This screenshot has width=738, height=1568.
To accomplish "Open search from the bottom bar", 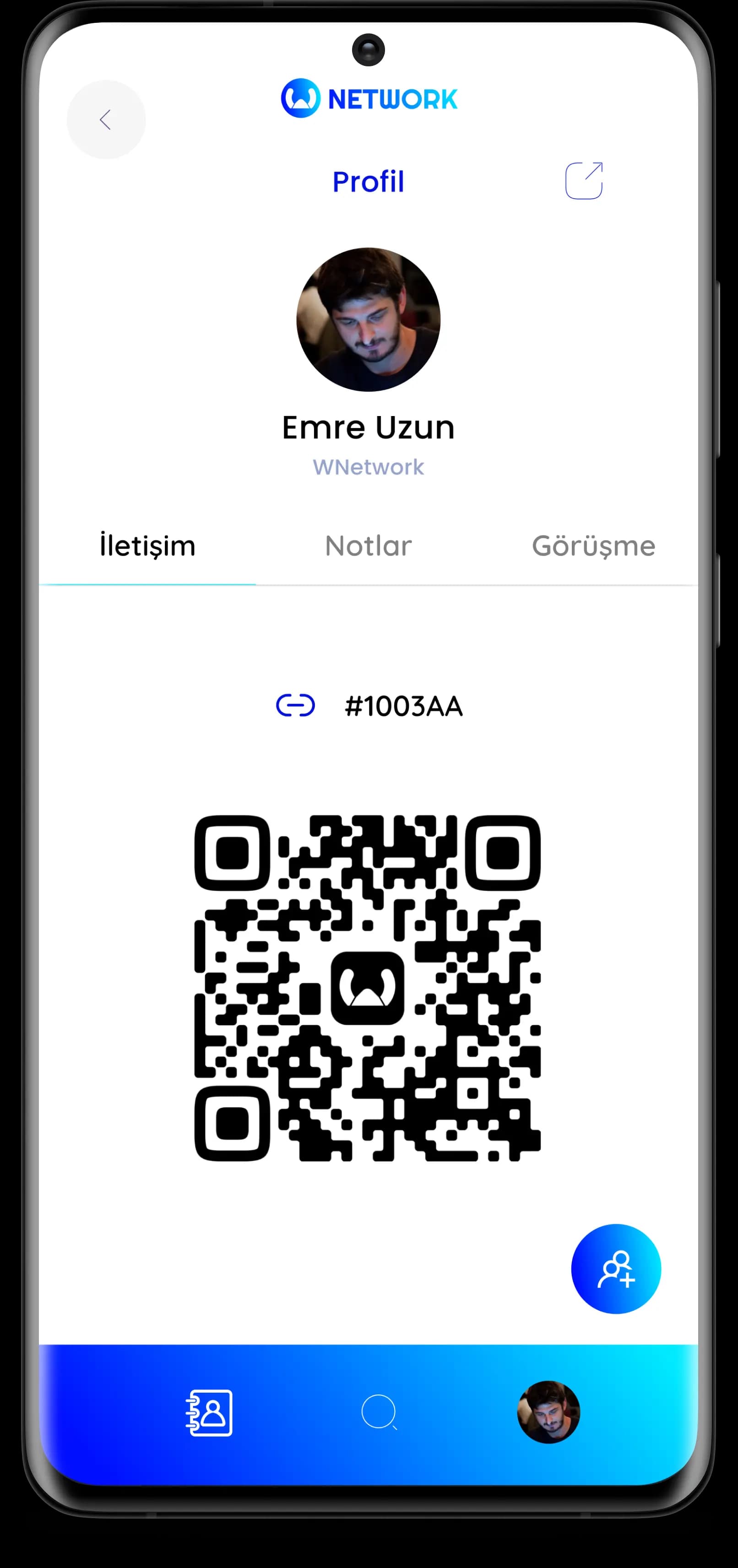I will pos(379,1412).
